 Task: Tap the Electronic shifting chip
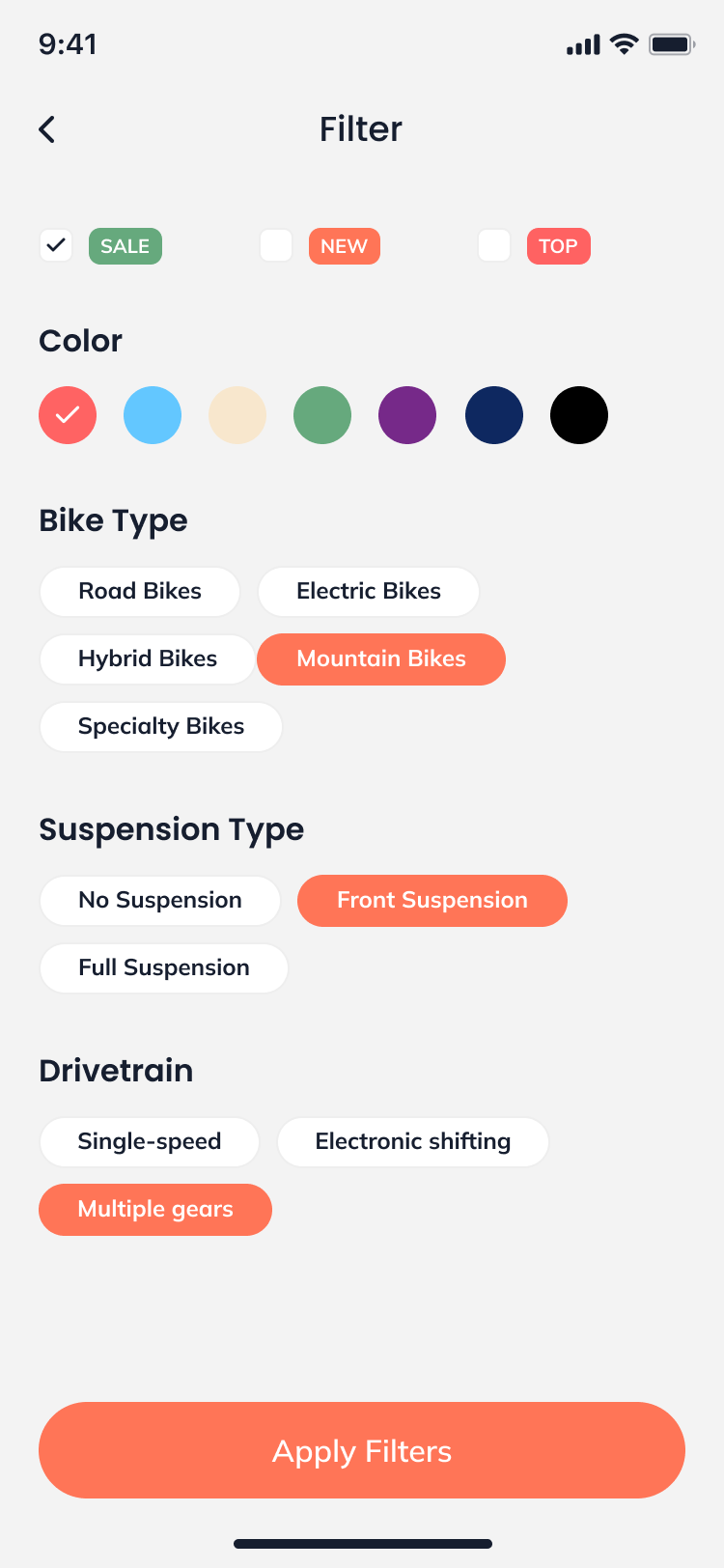tap(413, 1141)
